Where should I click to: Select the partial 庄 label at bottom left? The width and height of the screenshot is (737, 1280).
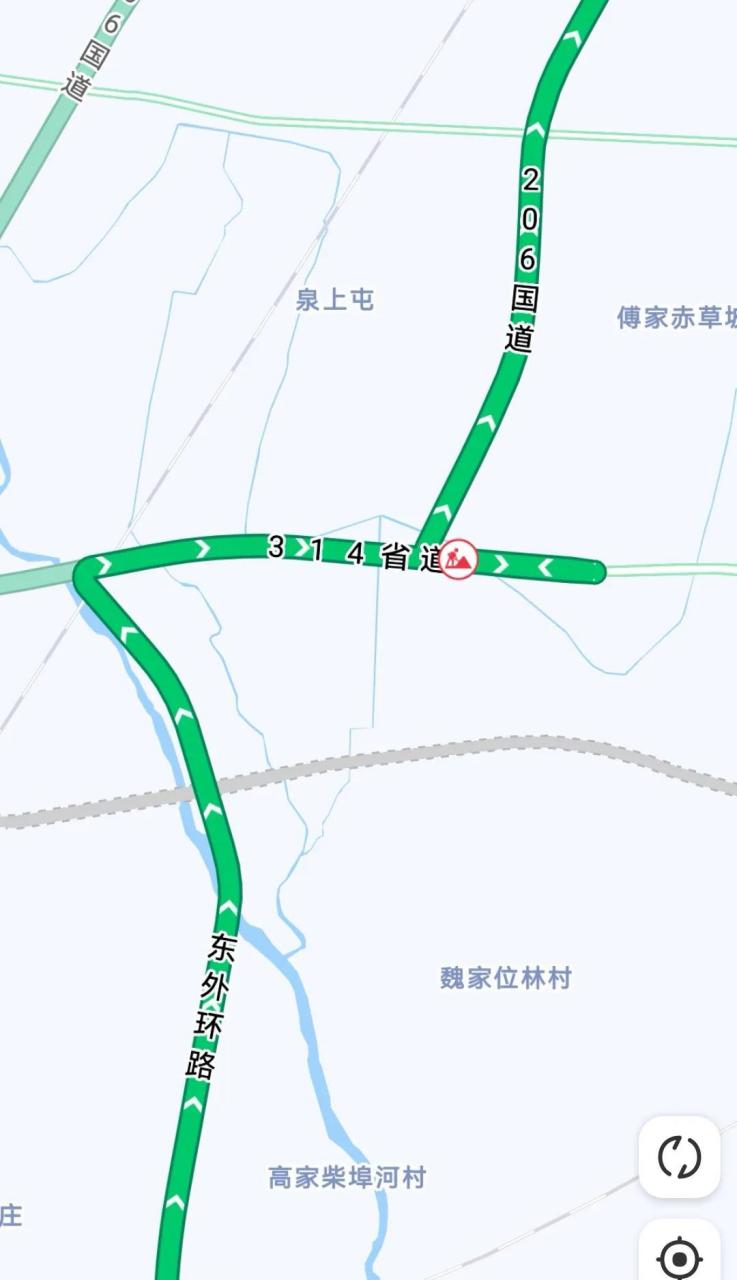pyautogui.click(x=13, y=1217)
